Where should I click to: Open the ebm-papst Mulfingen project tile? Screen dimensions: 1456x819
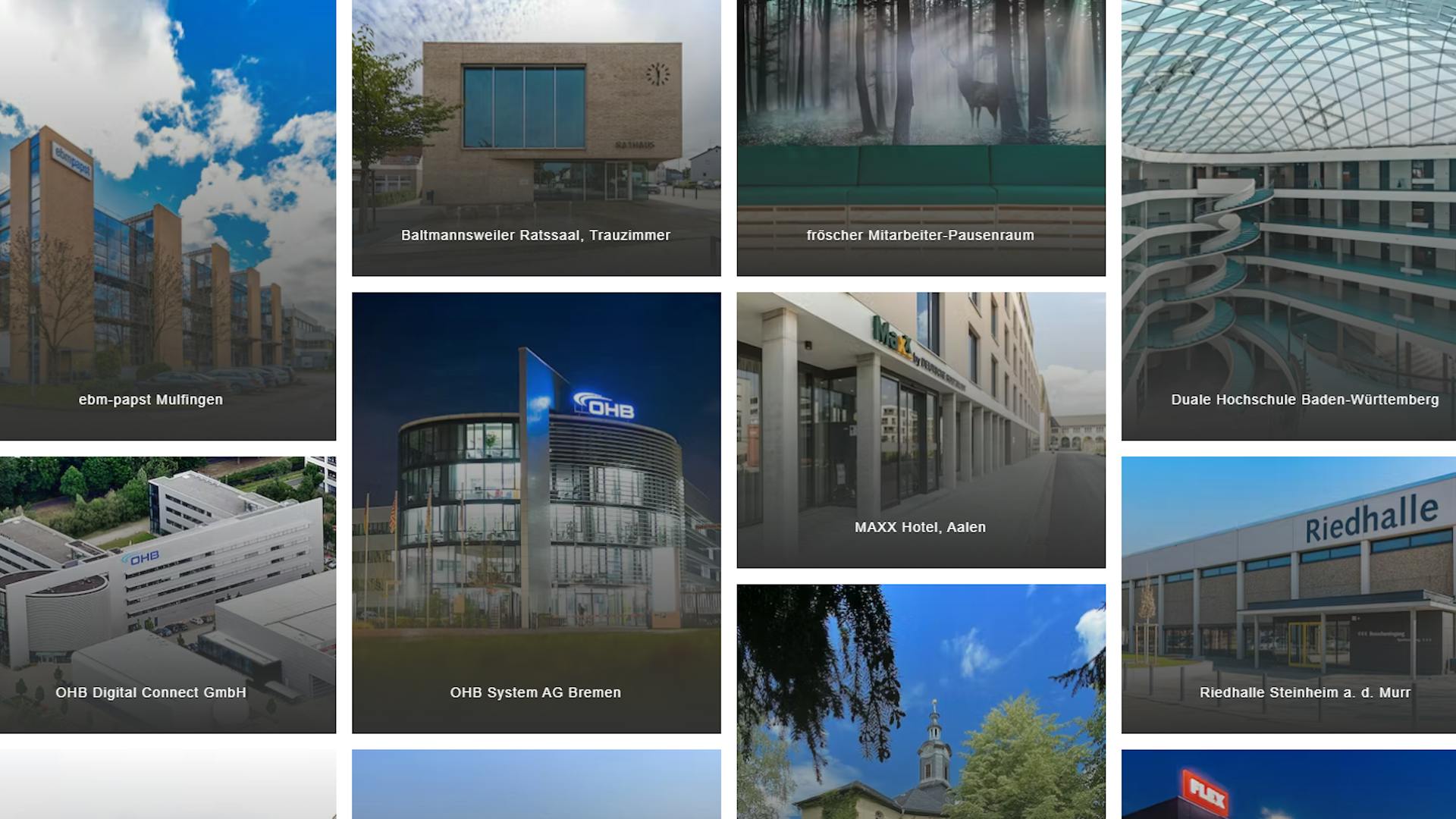click(x=168, y=220)
